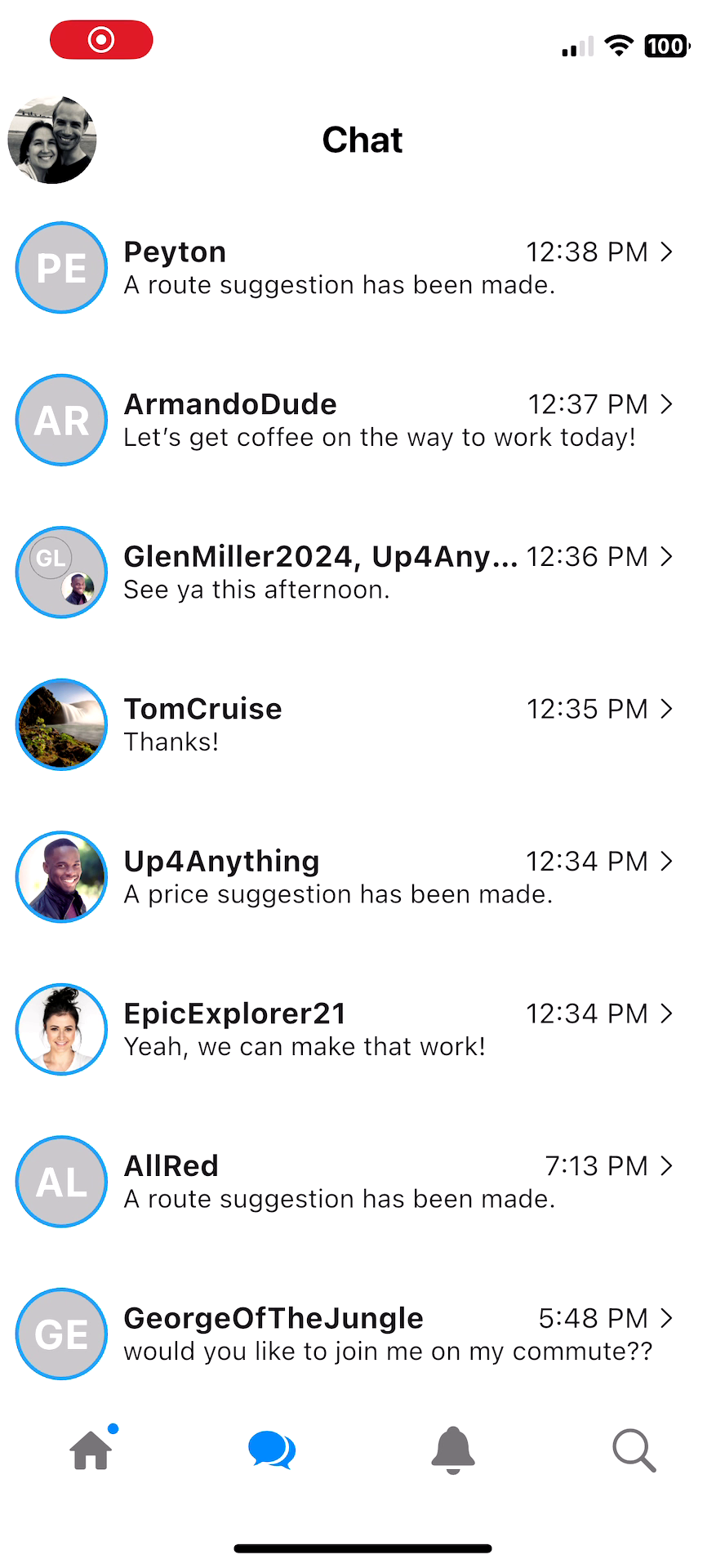This screenshot has width=725, height=1568.
Task: Open ArmandoDude's conversation
Action: click(x=362, y=420)
